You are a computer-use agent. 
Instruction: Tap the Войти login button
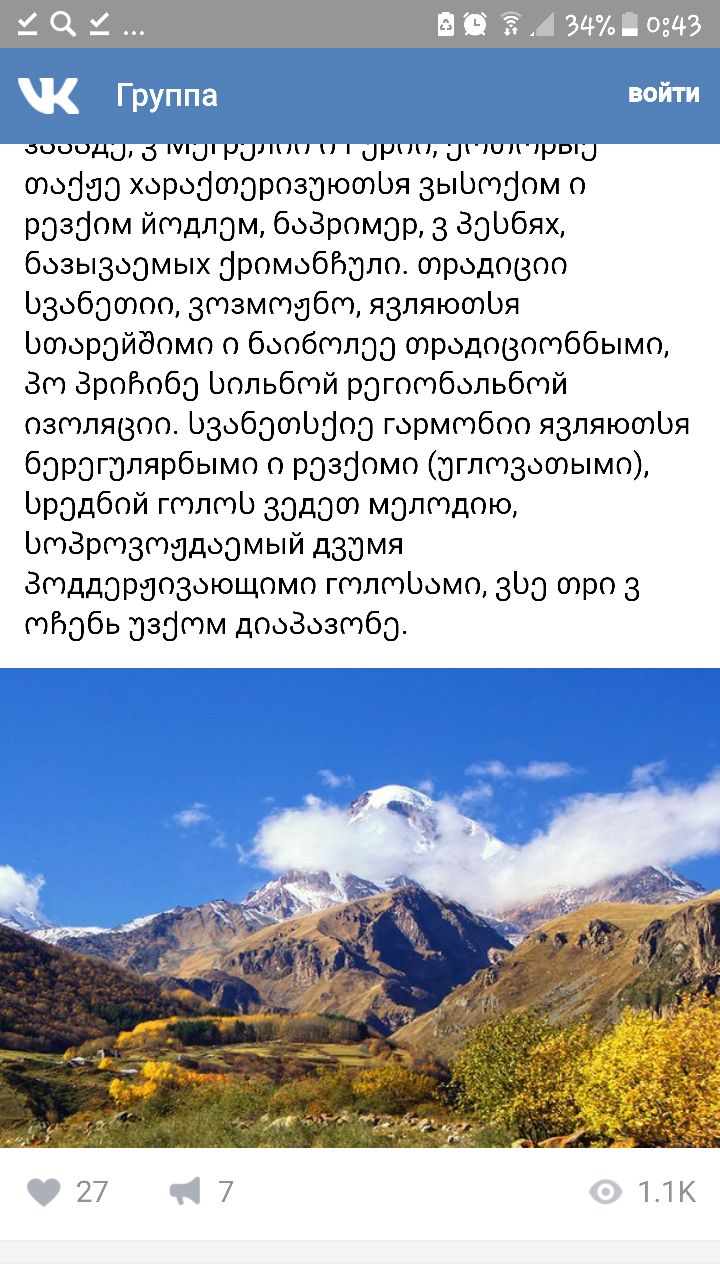tap(664, 94)
